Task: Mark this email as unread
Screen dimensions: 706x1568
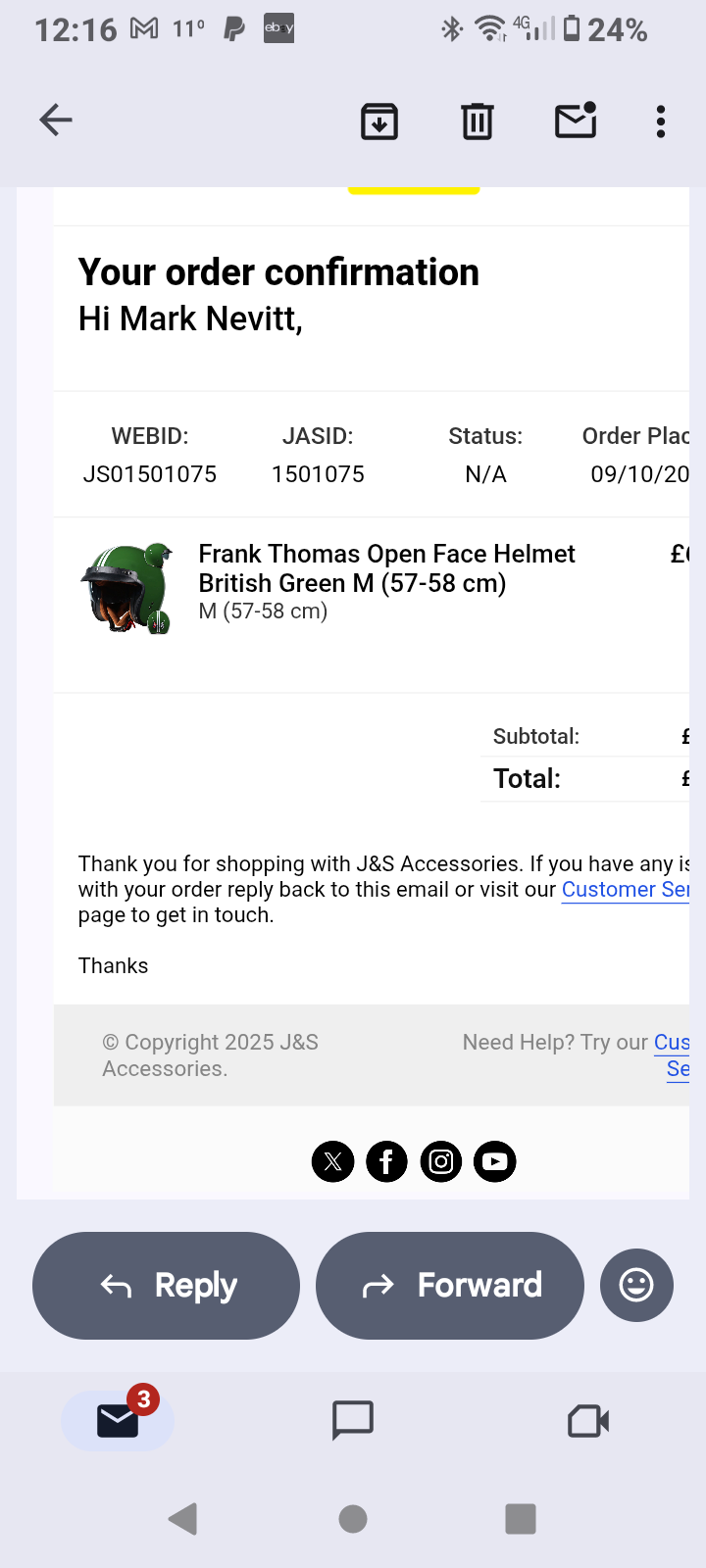Action: (x=576, y=121)
